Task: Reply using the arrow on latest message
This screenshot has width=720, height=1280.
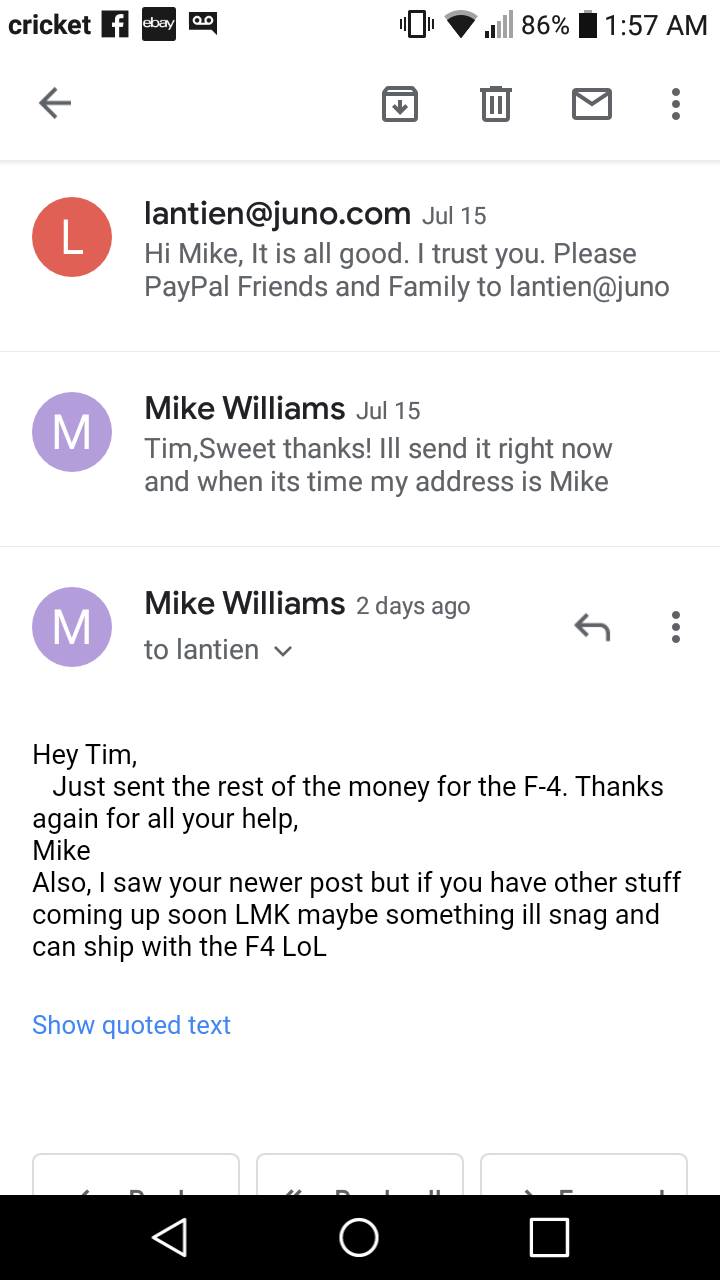Action: point(592,627)
